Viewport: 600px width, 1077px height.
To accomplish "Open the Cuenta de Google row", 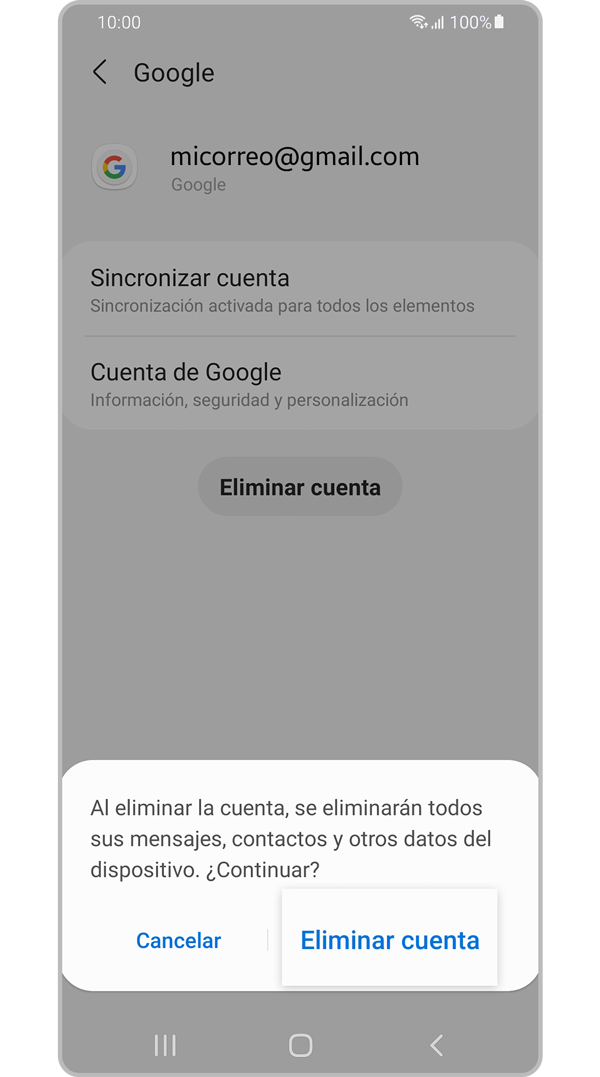I will [x=250, y=384].
